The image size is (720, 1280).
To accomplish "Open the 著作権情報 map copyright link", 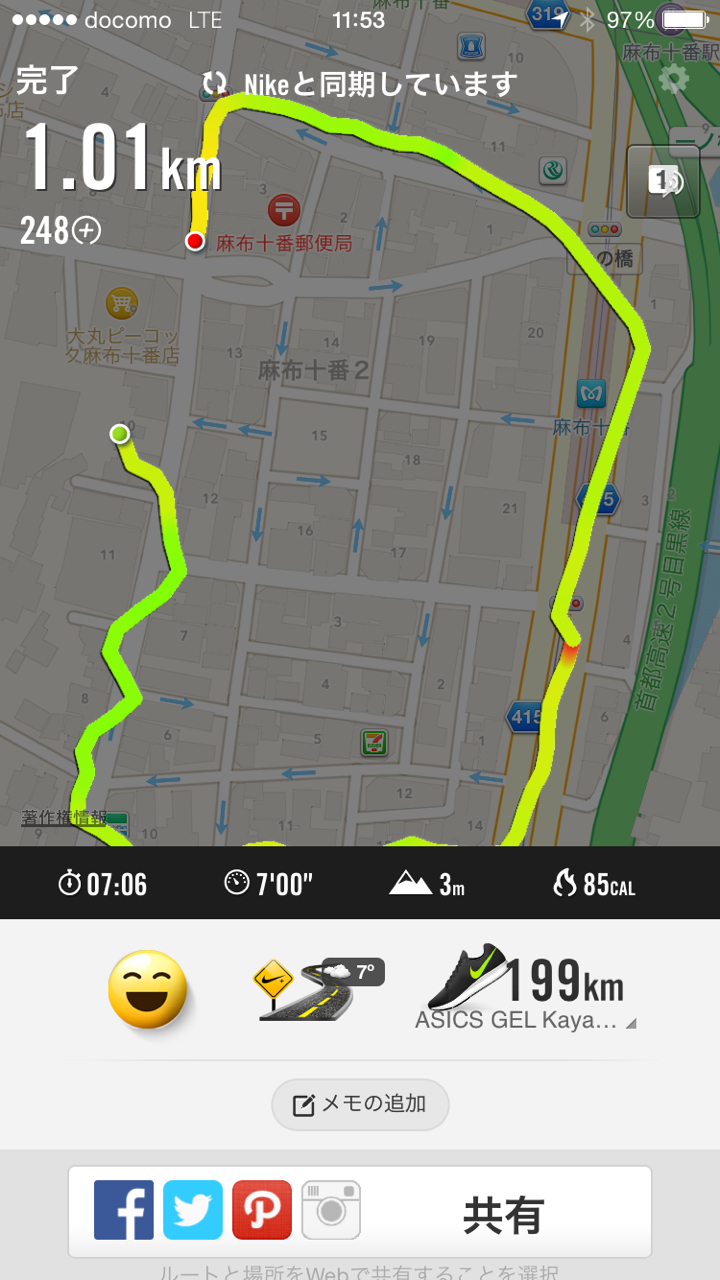I will click(64, 818).
